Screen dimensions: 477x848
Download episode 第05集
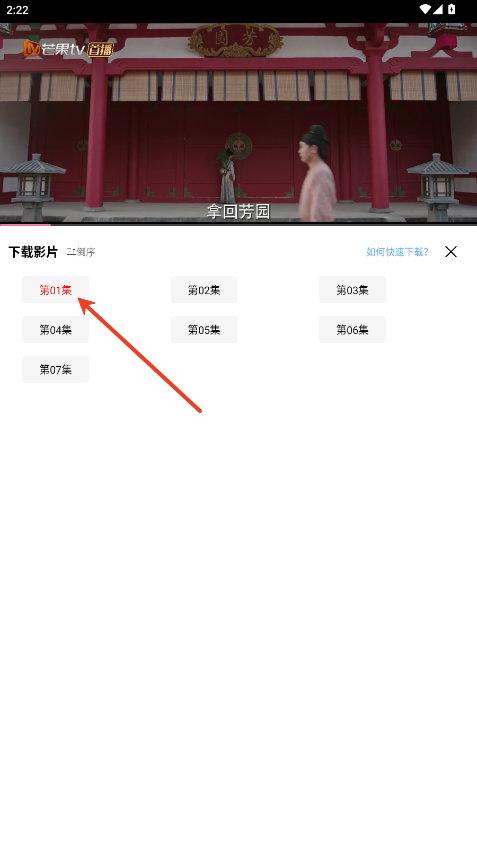[204, 329]
